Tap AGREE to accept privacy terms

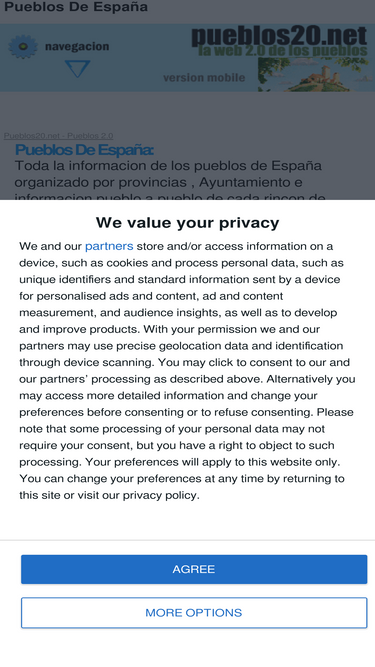pos(194,569)
